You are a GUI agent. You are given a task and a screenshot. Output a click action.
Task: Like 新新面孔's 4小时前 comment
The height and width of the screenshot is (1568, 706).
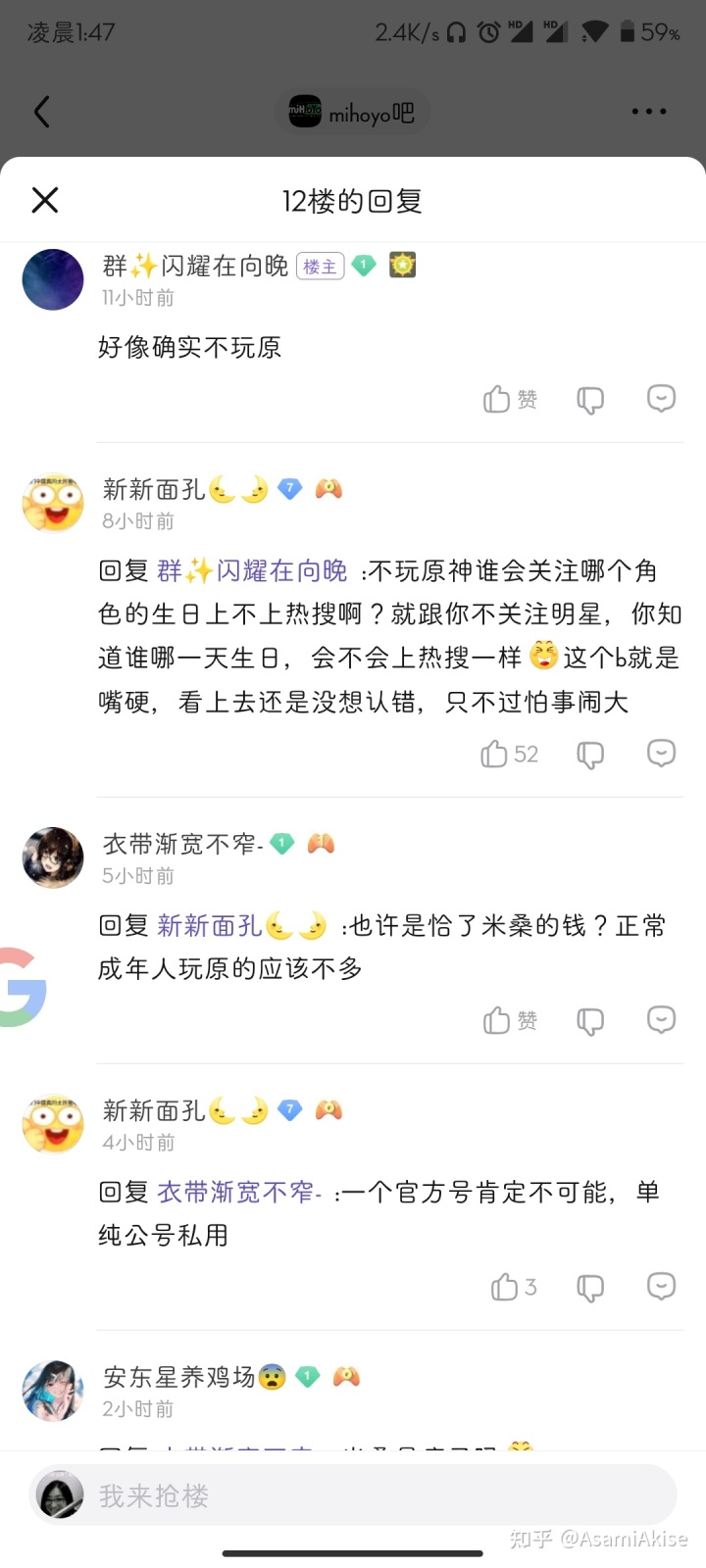coord(513,1287)
